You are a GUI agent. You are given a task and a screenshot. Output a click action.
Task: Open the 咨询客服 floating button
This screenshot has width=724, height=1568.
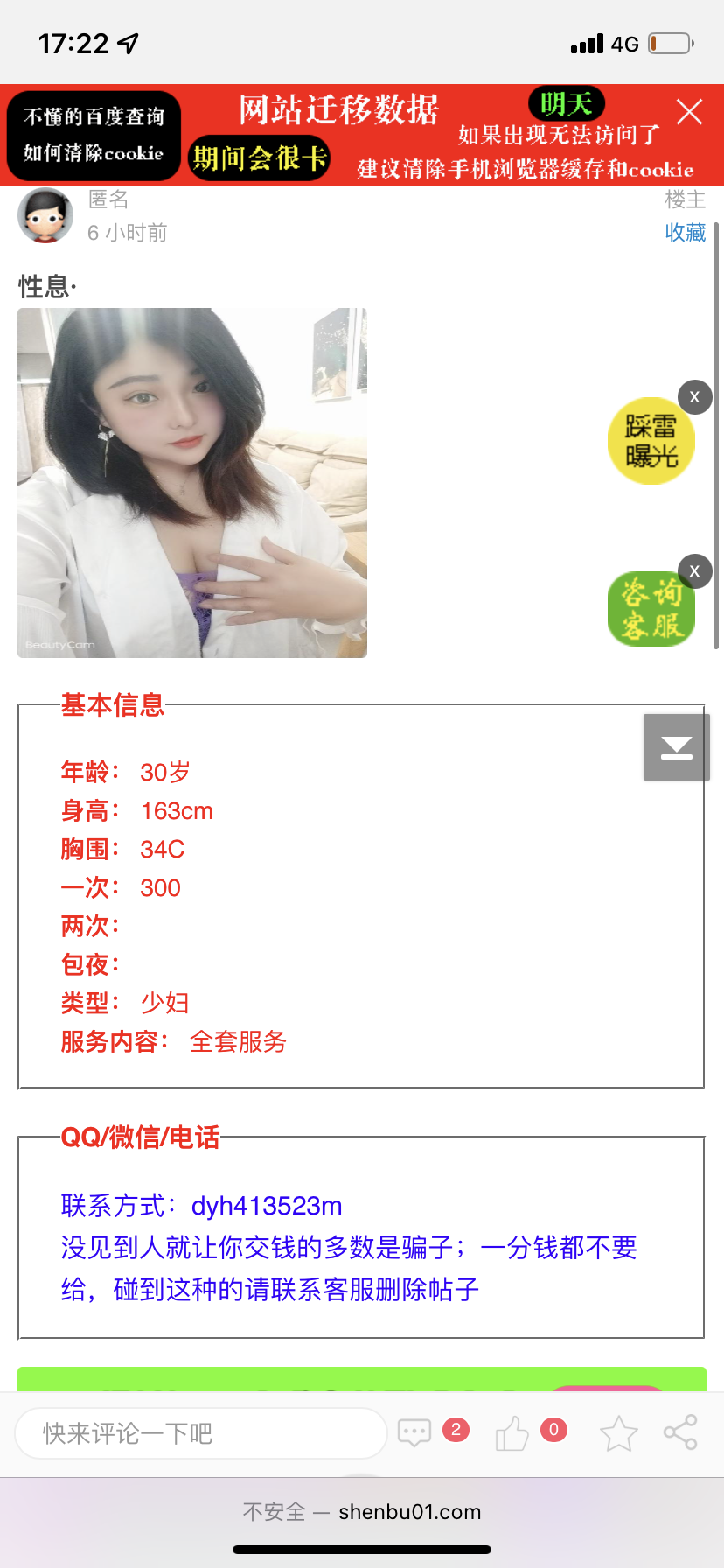tap(651, 610)
